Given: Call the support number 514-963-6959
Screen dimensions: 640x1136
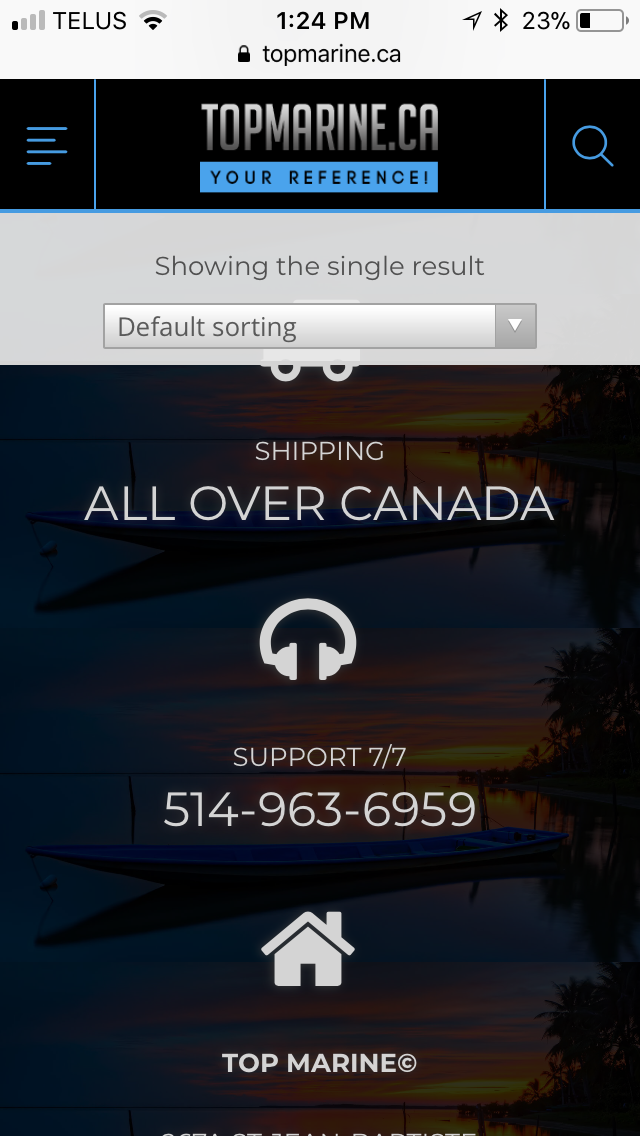Looking at the screenshot, I should pos(320,809).
